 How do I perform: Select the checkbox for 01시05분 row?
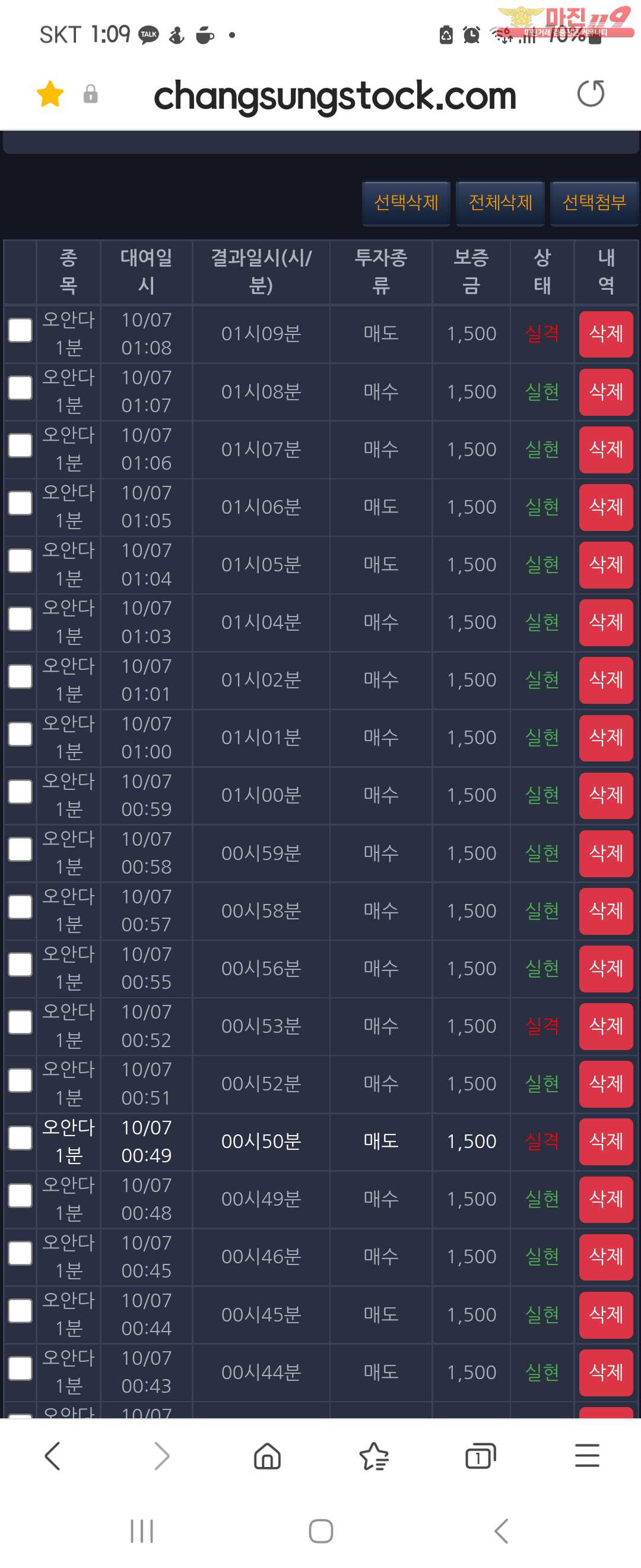(20, 561)
